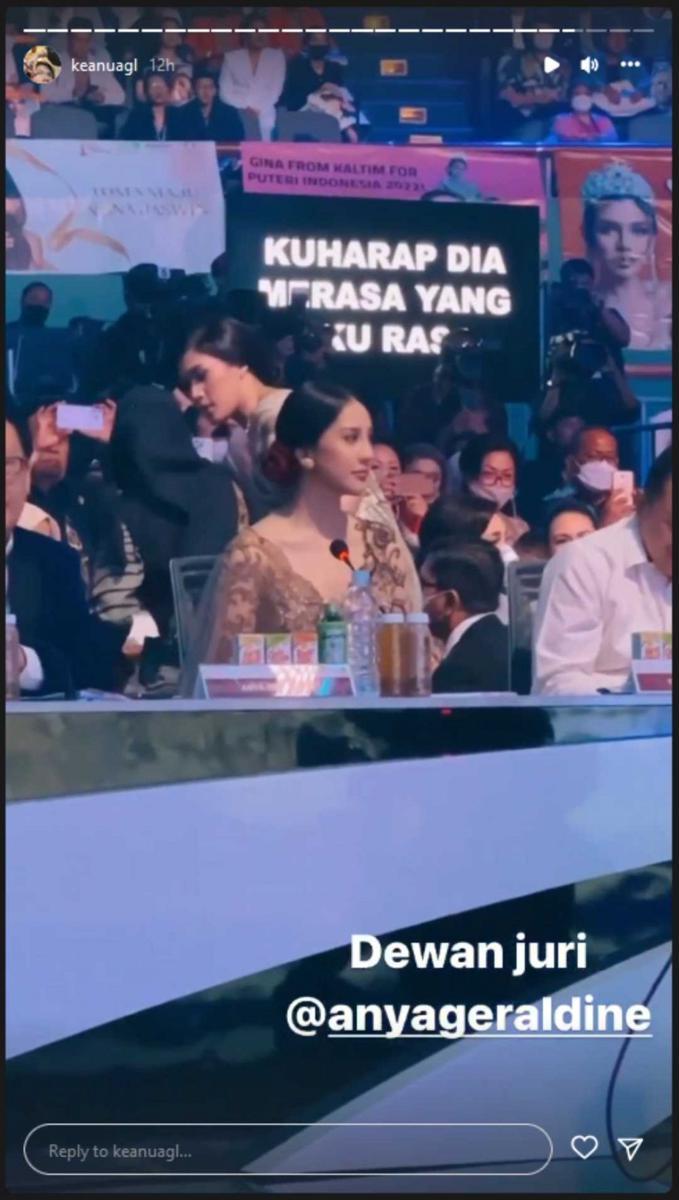This screenshot has height=1200, width=679.
Task: Share the story via paper plane
Action: (x=630, y=1148)
